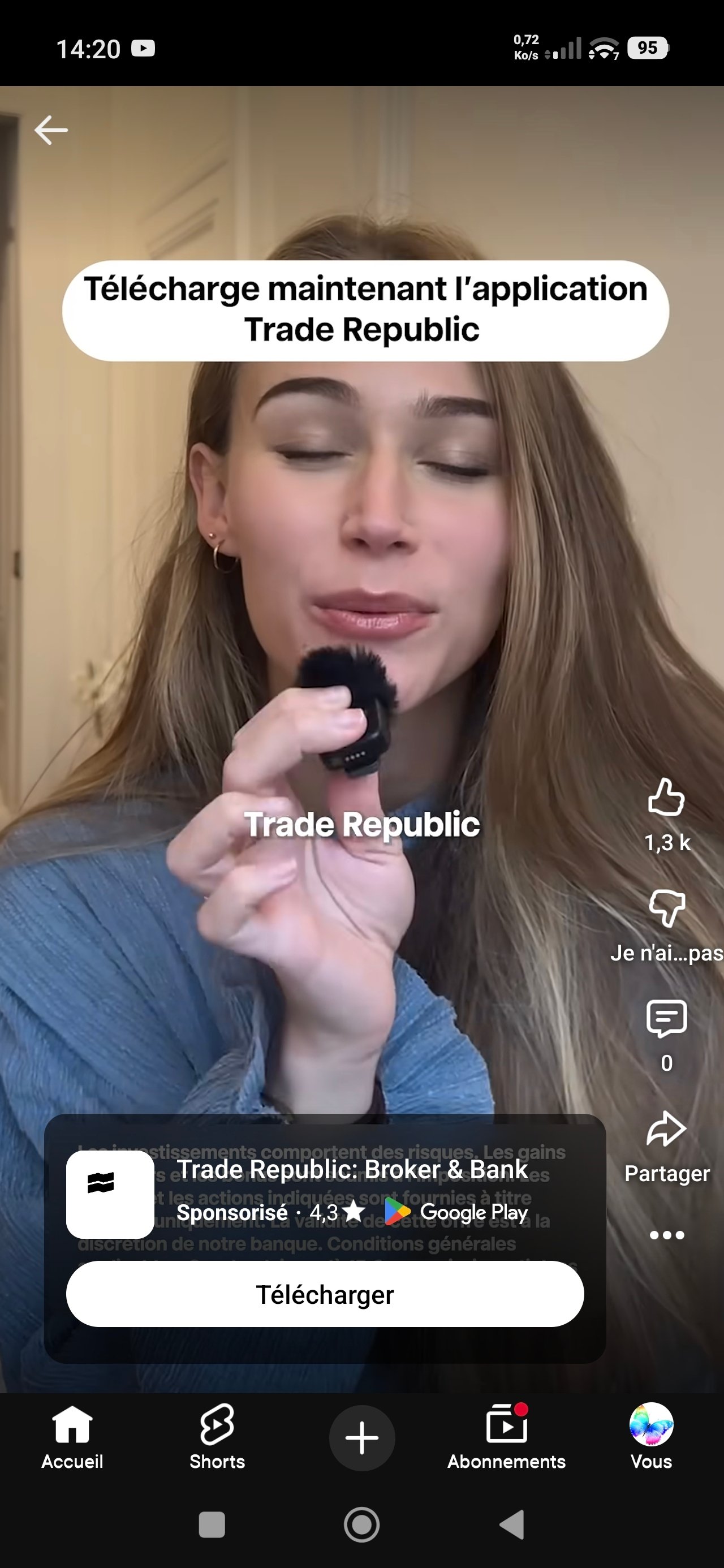Go to the Vous profile tab
Image resolution: width=724 pixels, height=1568 pixels.
[x=651, y=1437]
